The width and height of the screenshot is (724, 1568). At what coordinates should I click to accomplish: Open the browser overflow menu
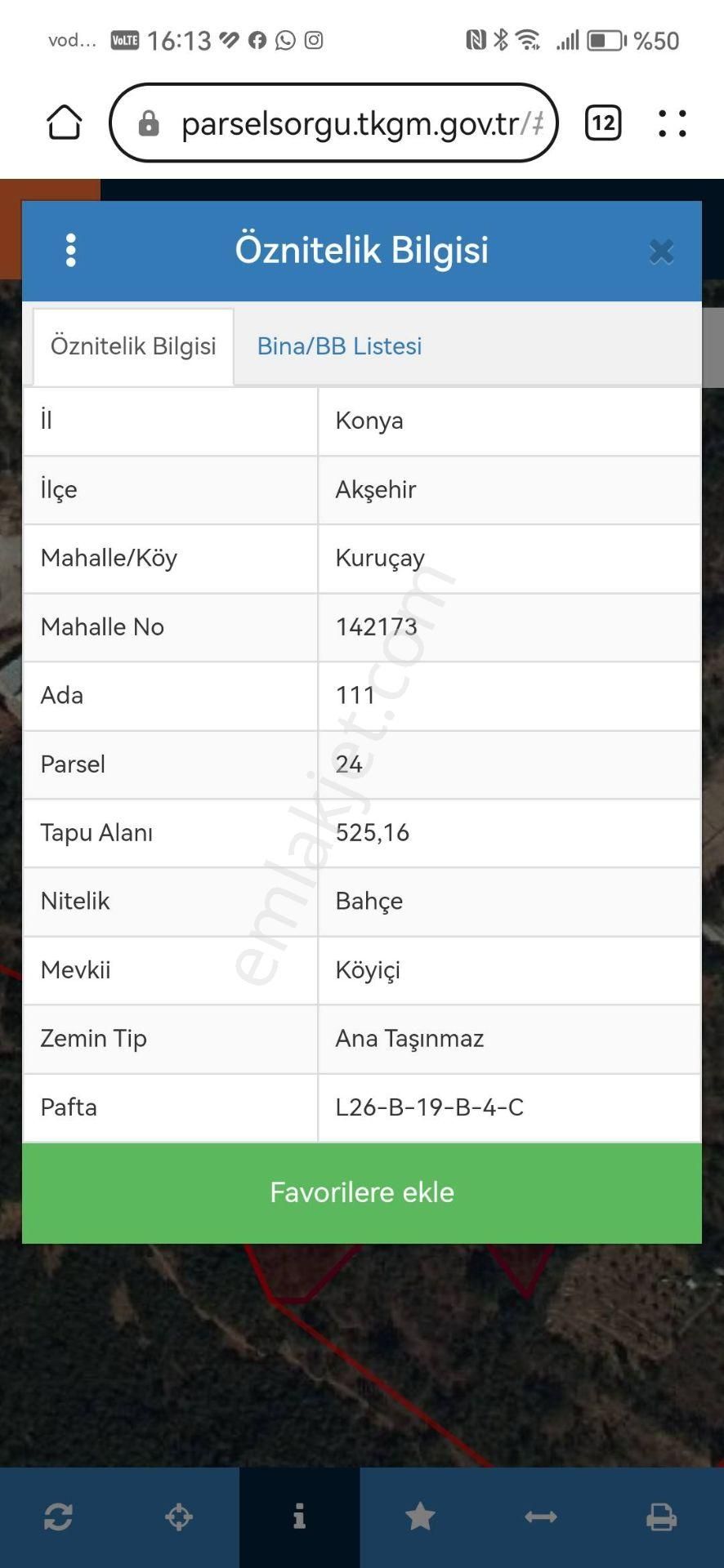672,123
